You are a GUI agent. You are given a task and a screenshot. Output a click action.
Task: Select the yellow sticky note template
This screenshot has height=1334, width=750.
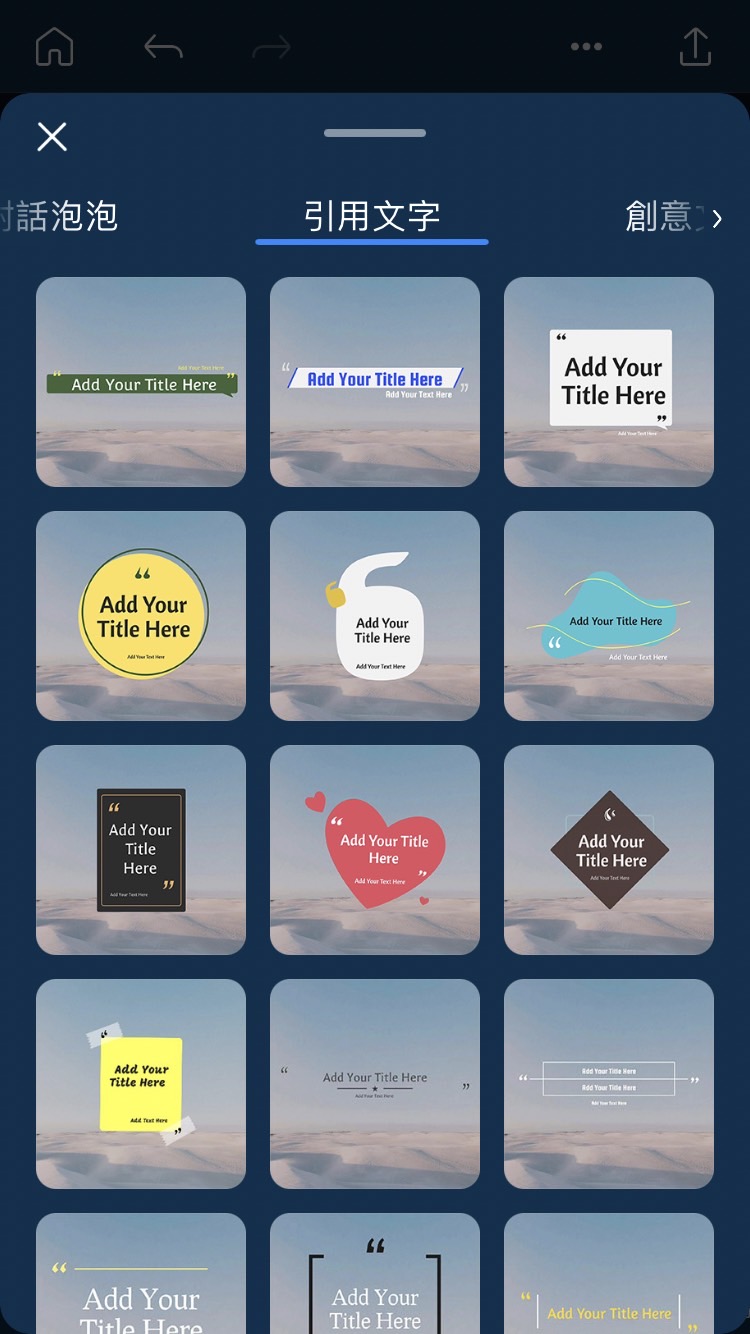pos(141,1084)
